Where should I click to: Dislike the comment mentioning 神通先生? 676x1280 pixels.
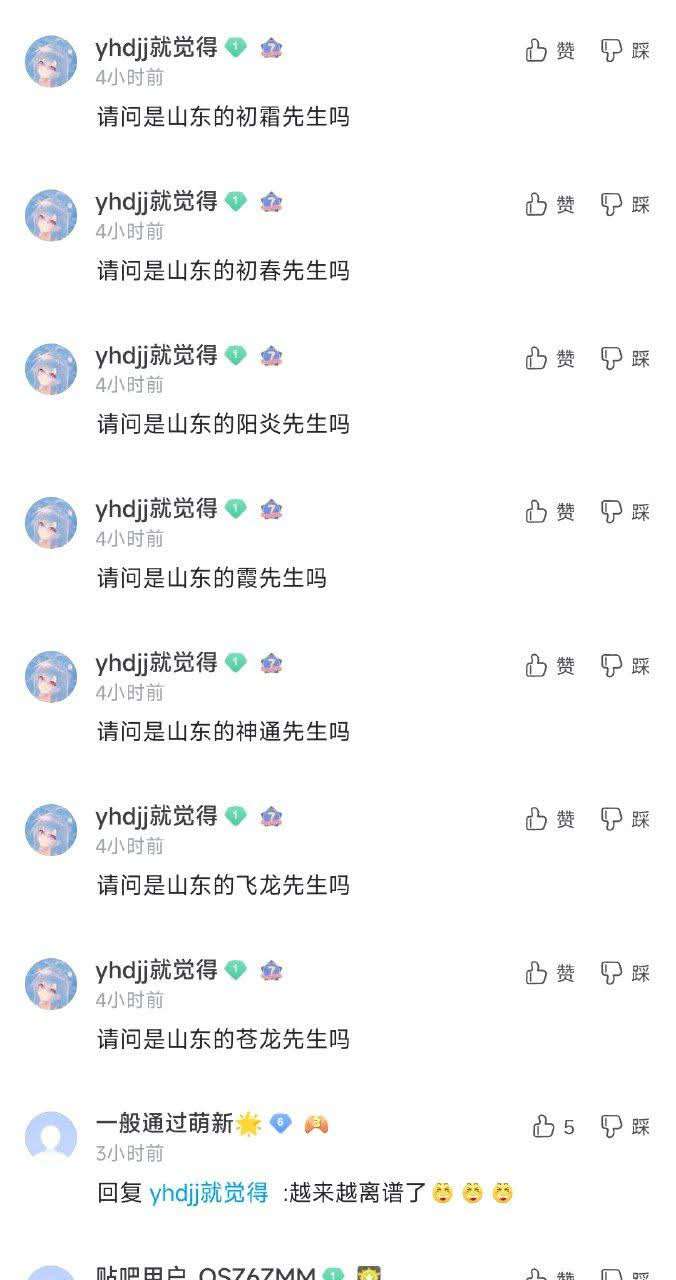click(x=625, y=666)
